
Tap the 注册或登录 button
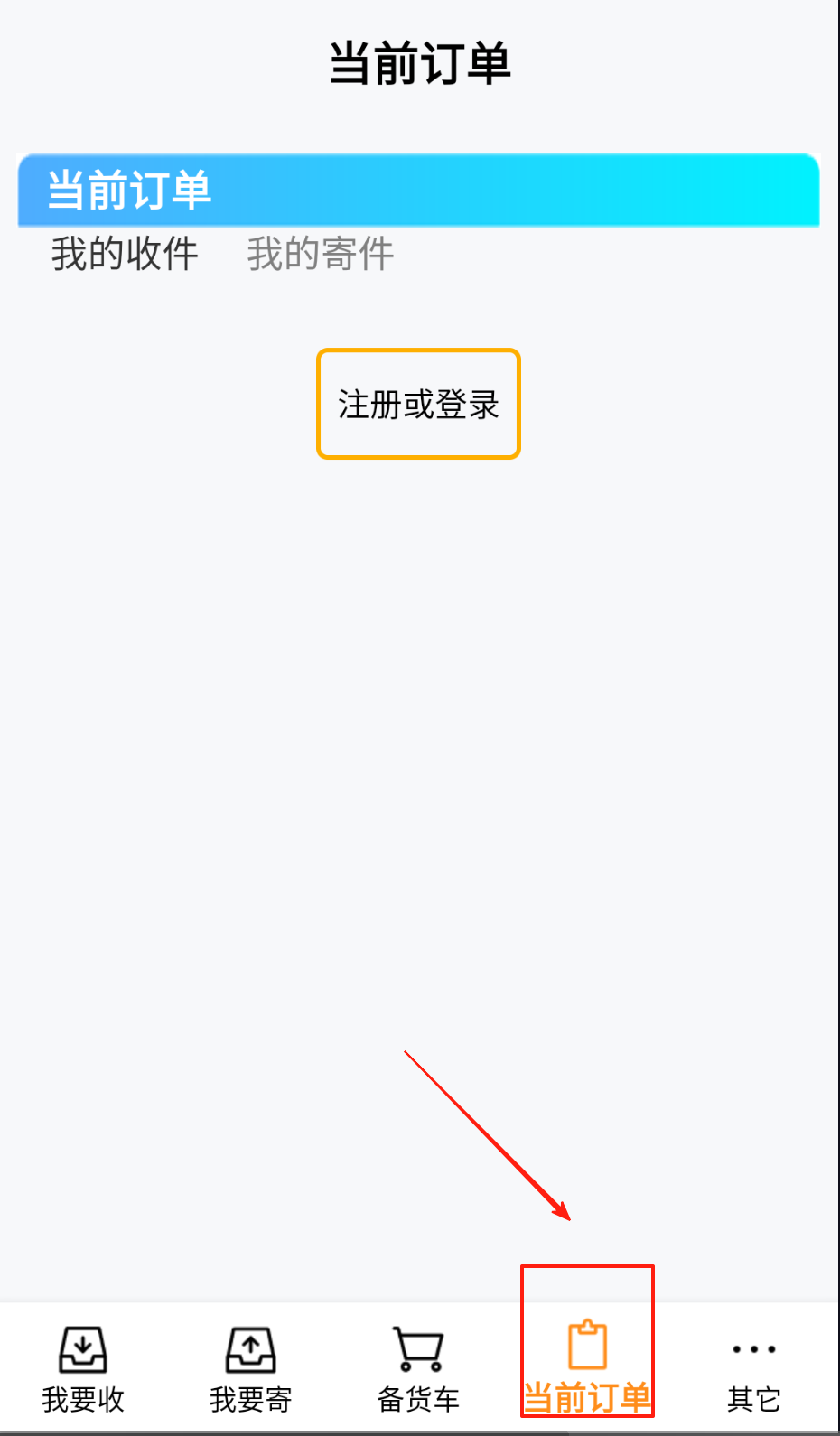coord(418,404)
